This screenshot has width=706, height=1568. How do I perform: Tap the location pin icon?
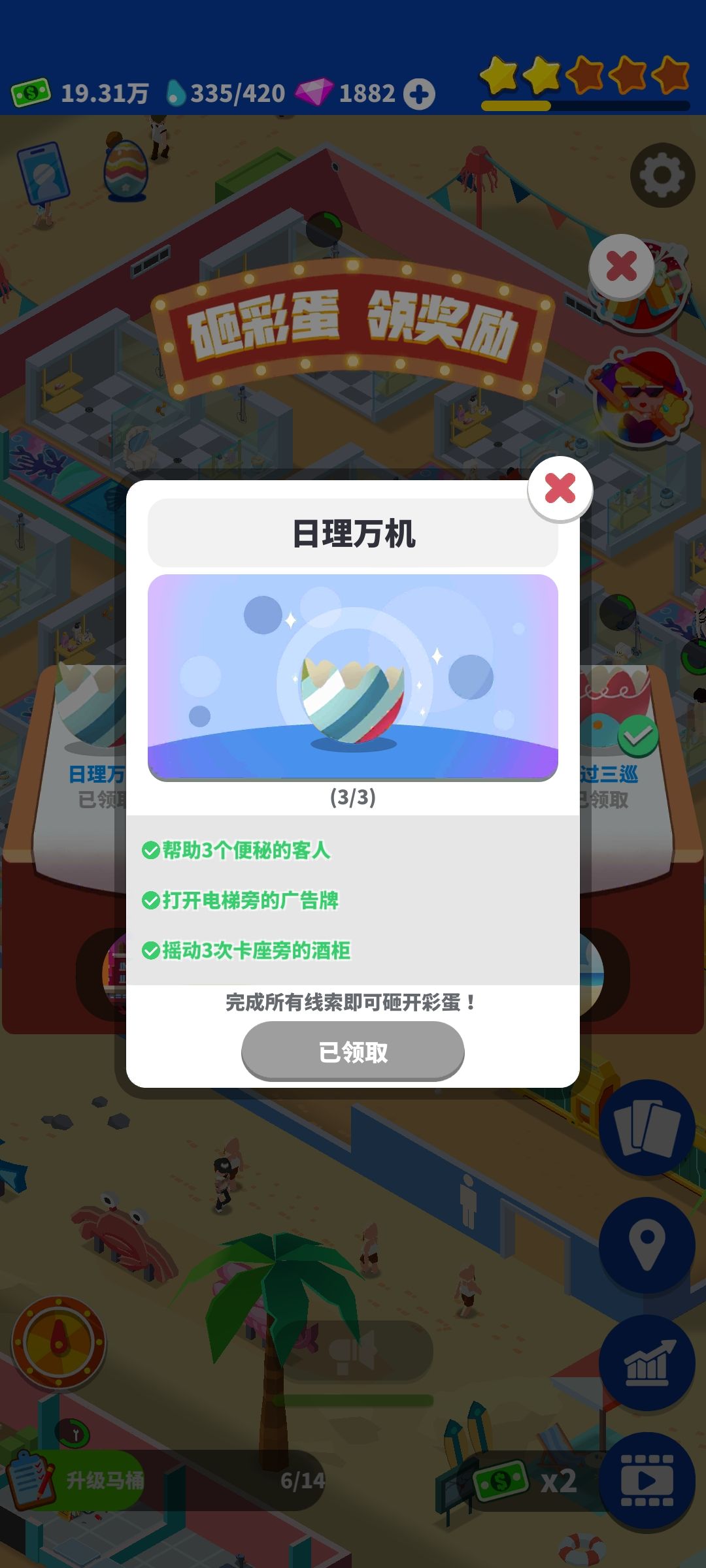click(x=647, y=1243)
